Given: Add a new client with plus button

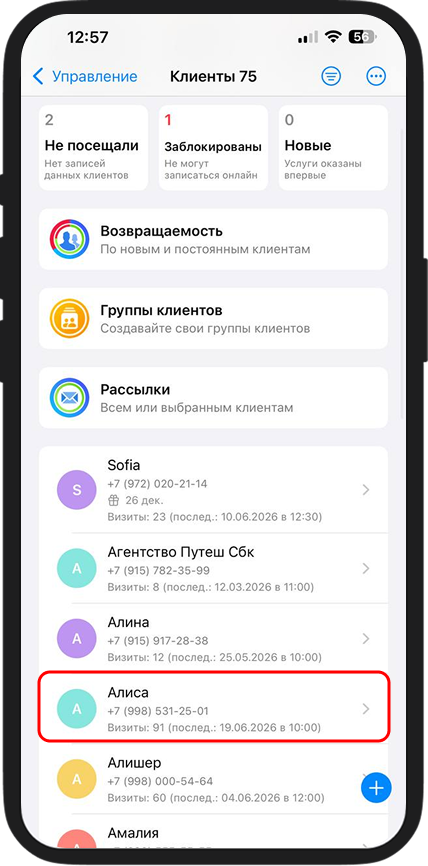Looking at the screenshot, I should pyautogui.click(x=376, y=787).
